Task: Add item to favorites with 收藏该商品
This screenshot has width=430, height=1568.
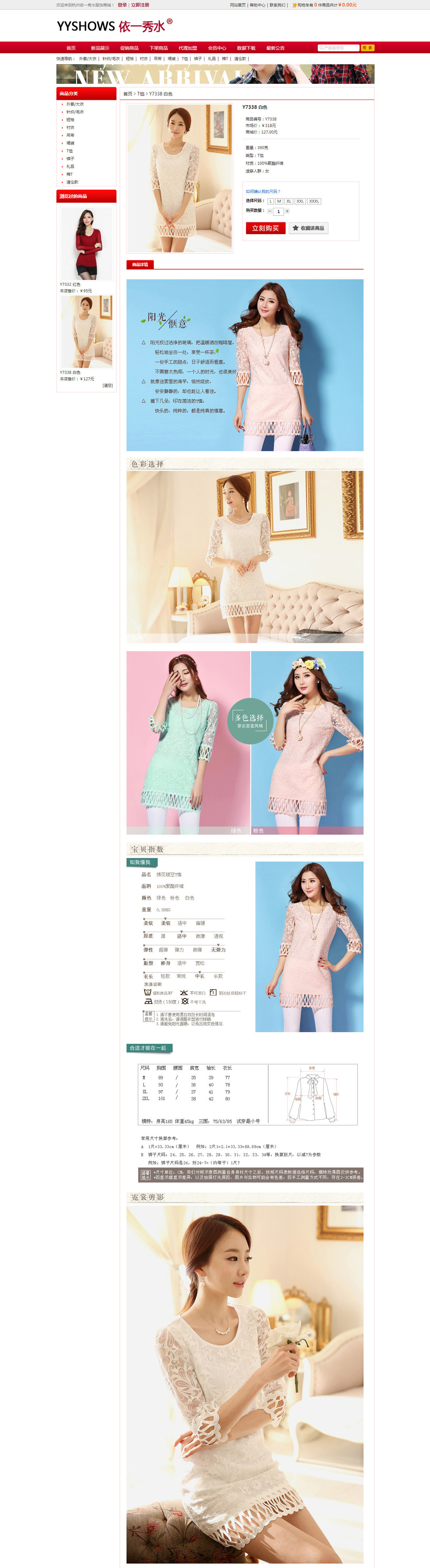Action: pos(308,228)
